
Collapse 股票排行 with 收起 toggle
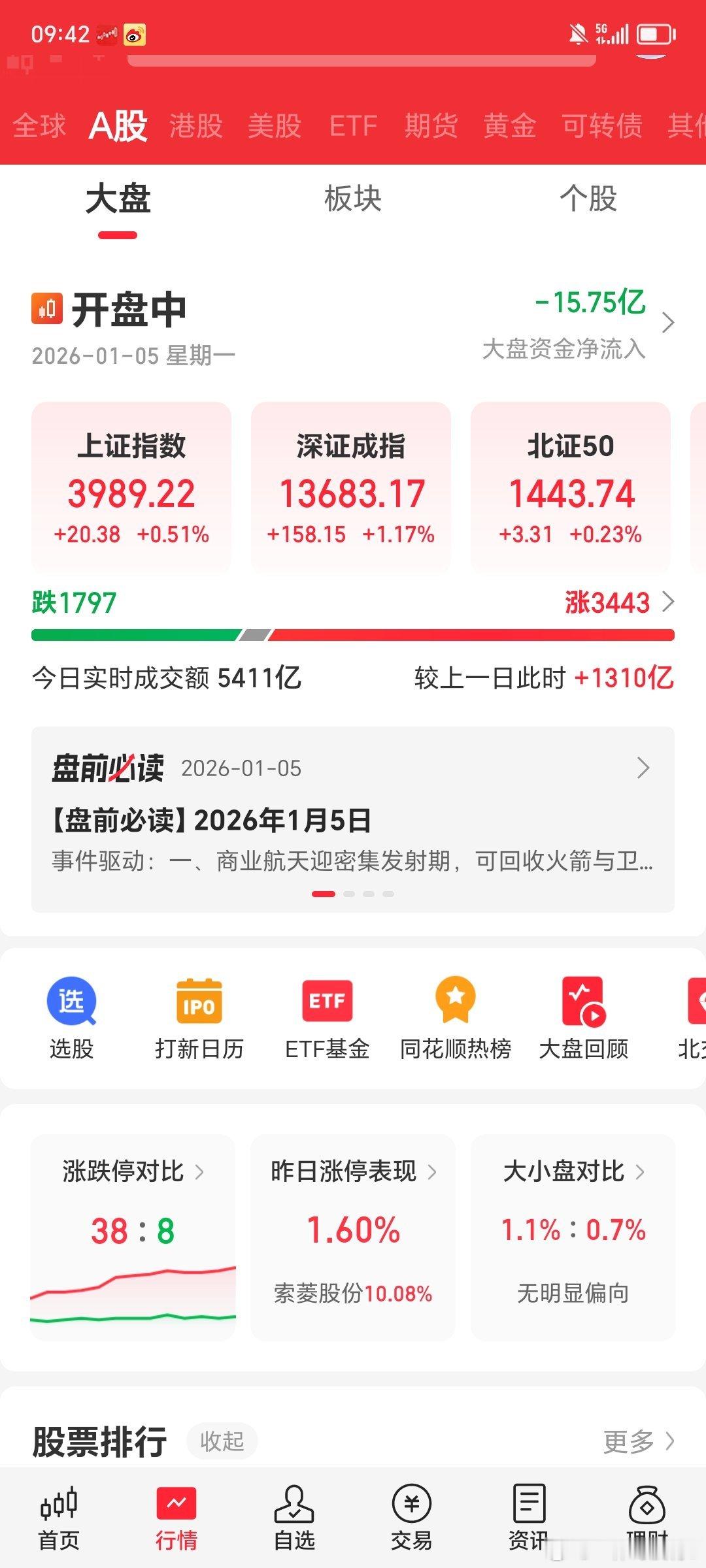coord(222,1441)
